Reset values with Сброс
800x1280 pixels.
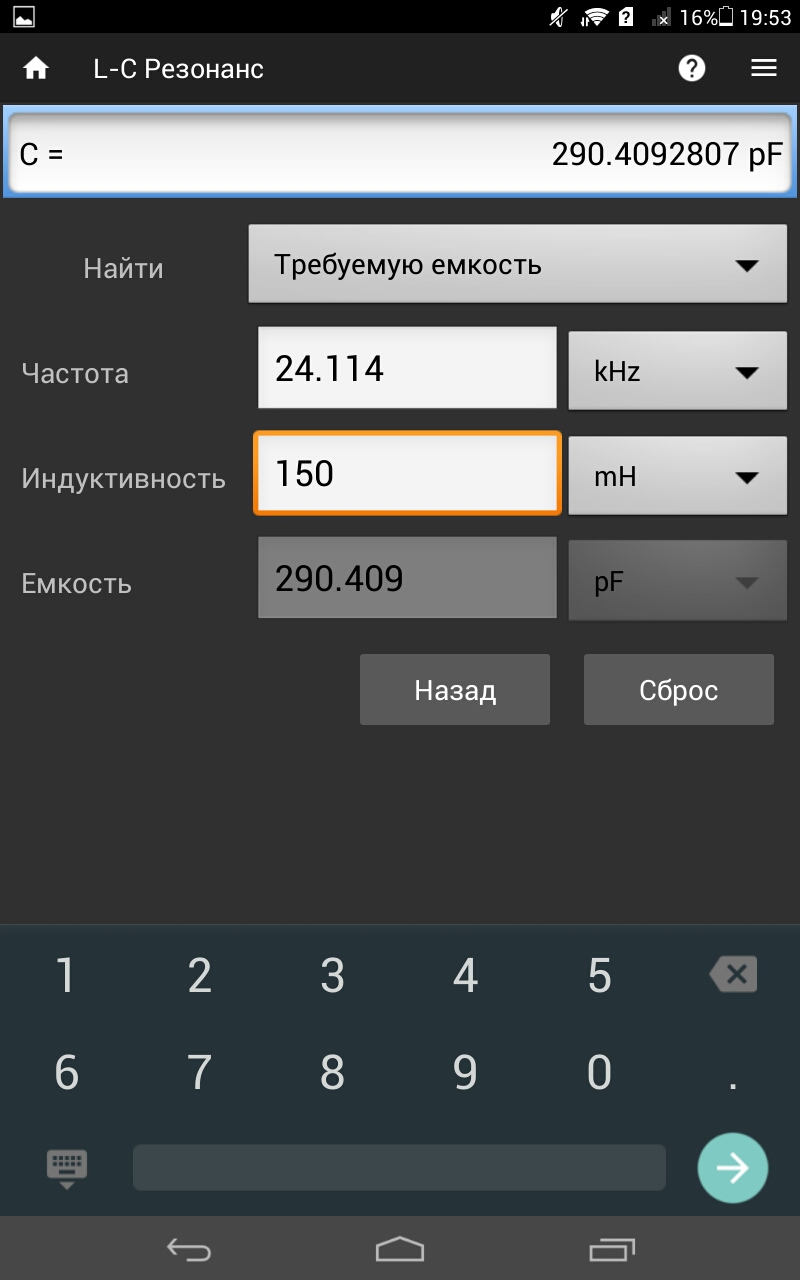pyautogui.click(x=678, y=690)
